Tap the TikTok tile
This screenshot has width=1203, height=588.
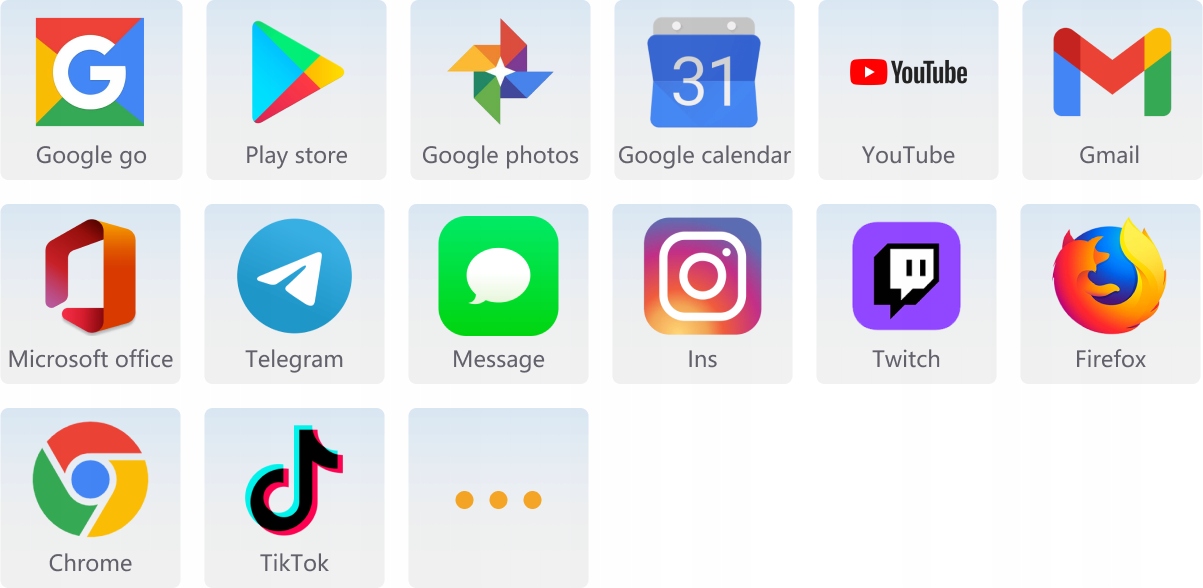click(294, 482)
